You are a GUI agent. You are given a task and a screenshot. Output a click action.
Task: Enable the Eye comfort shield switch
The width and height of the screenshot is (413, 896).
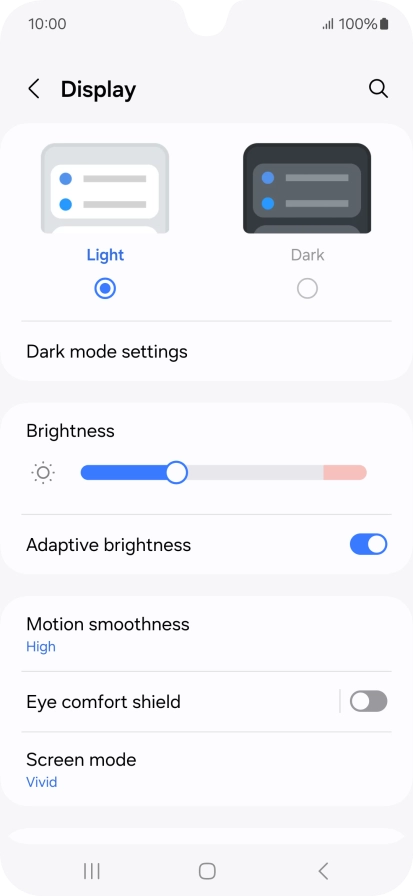tap(368, 701)
